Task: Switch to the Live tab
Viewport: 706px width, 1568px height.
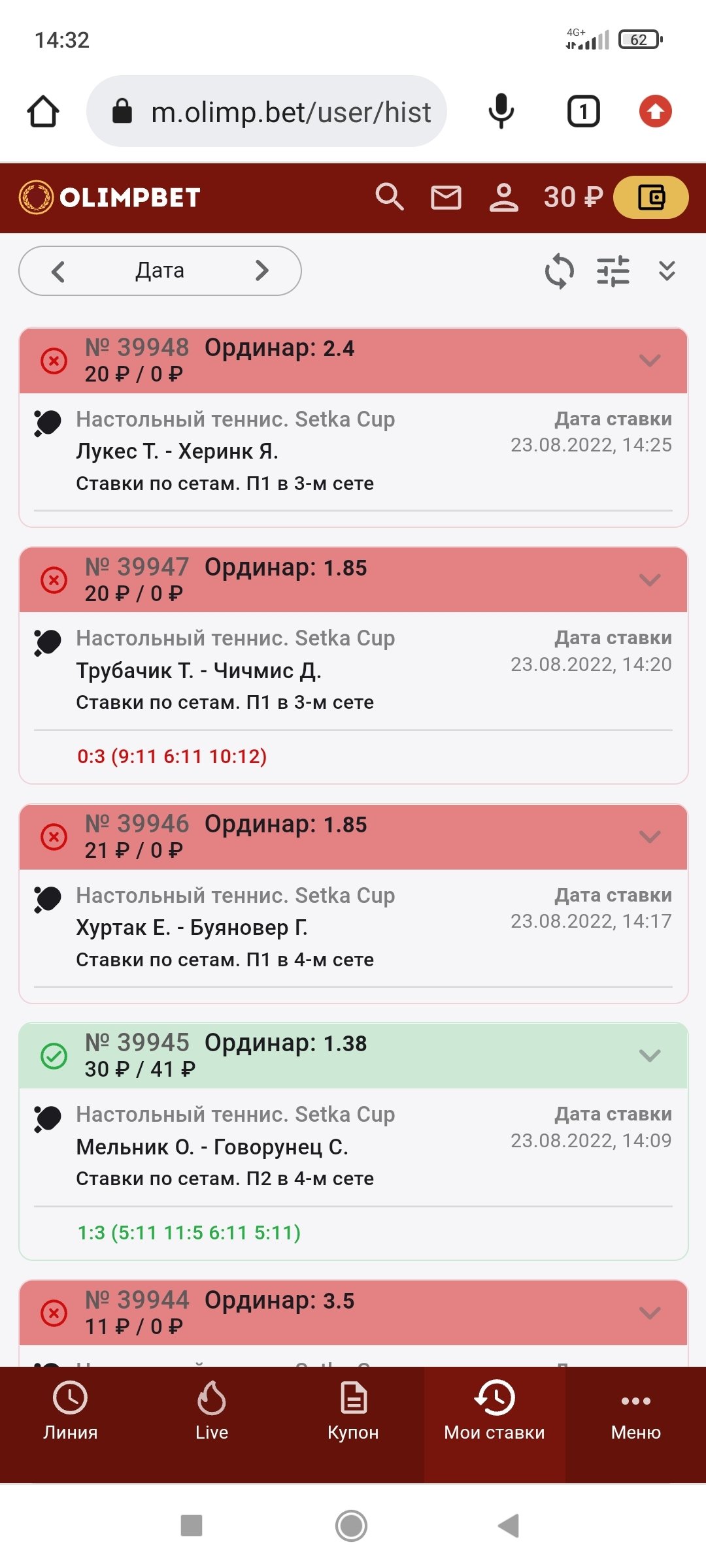Action: [x=212, y=1411]
